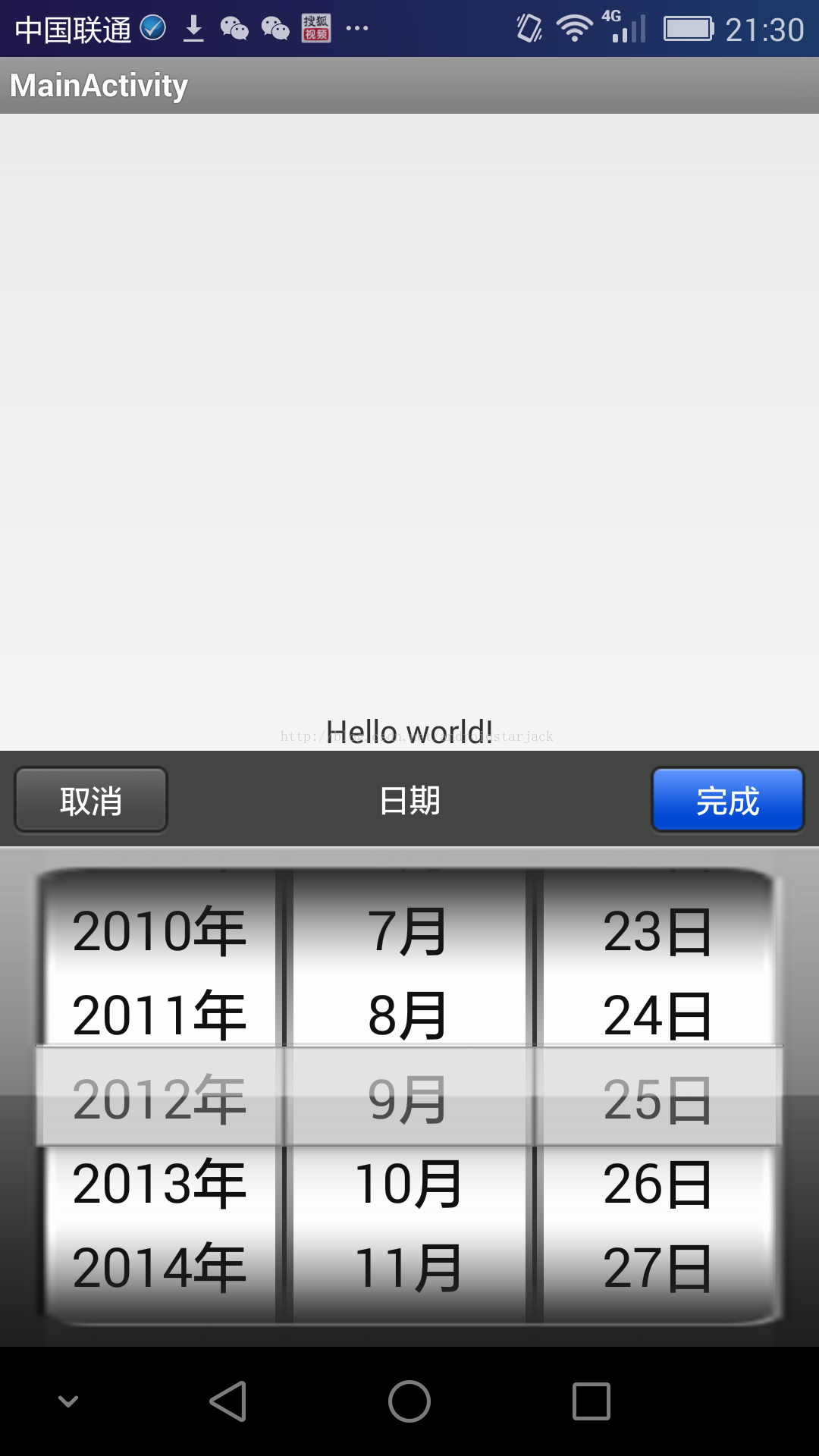Viewport: 819px width, 1456px height.
Task: Pick 26日 in the day wheel
Action: point(657,1183)
